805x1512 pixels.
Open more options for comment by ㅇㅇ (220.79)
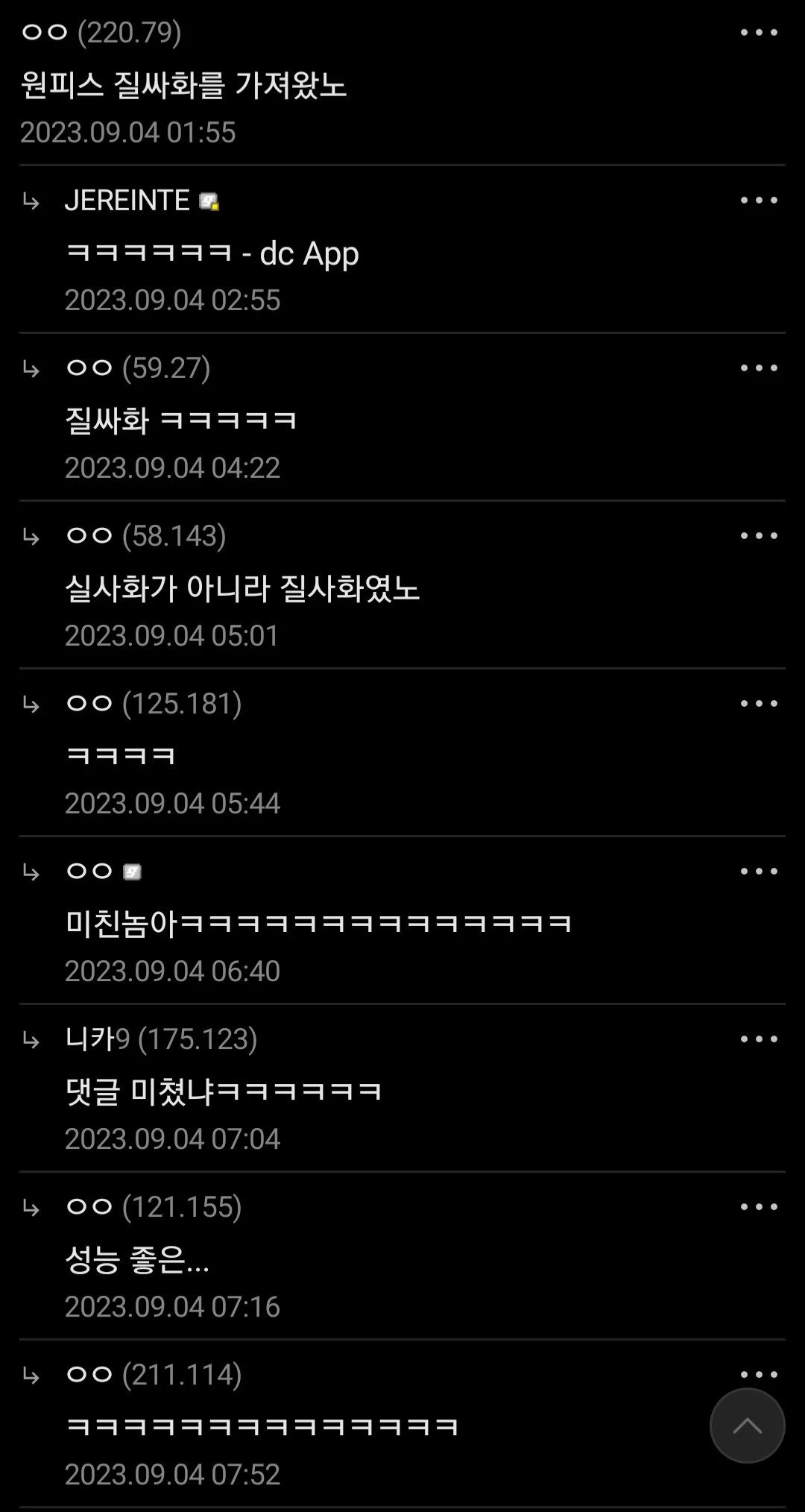point(759,33)
